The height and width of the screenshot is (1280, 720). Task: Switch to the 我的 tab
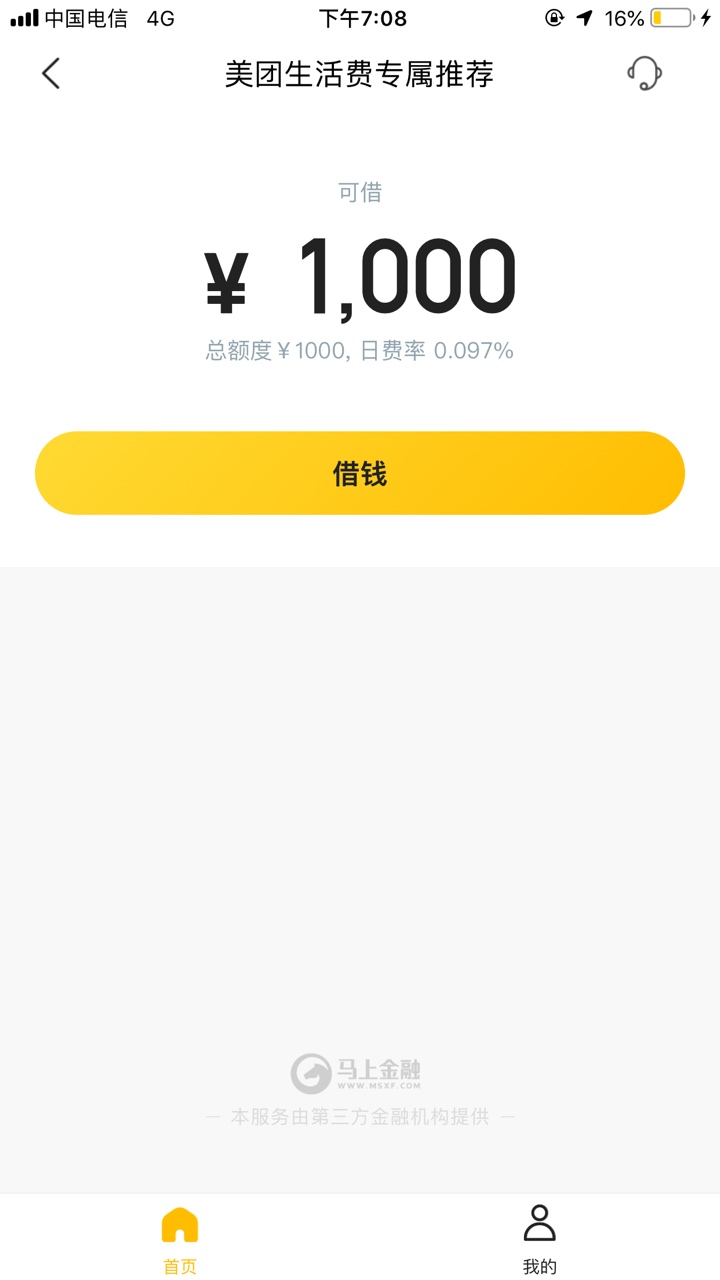click(x=540, y=1239)
